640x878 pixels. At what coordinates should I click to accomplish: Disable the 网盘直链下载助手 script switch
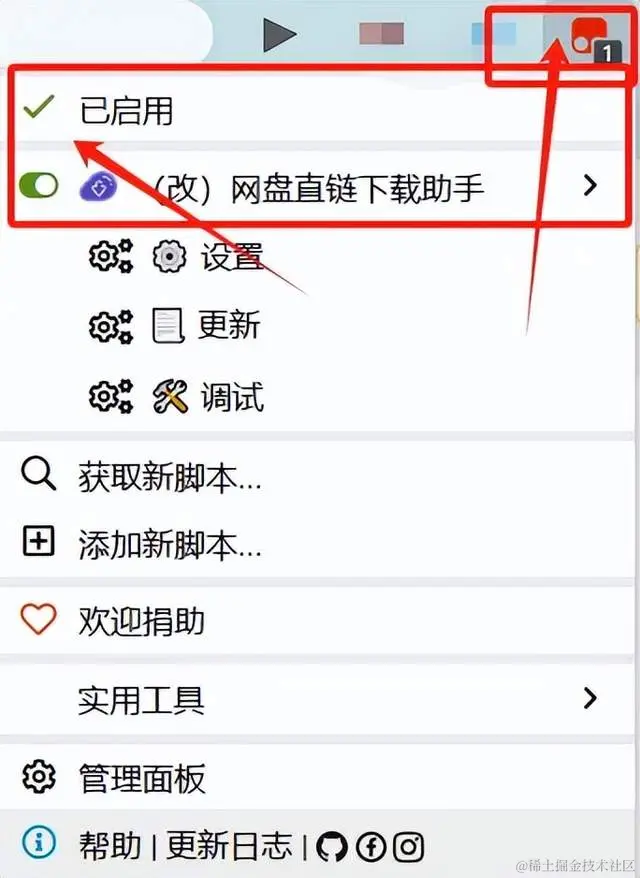(x=39, y=185)
